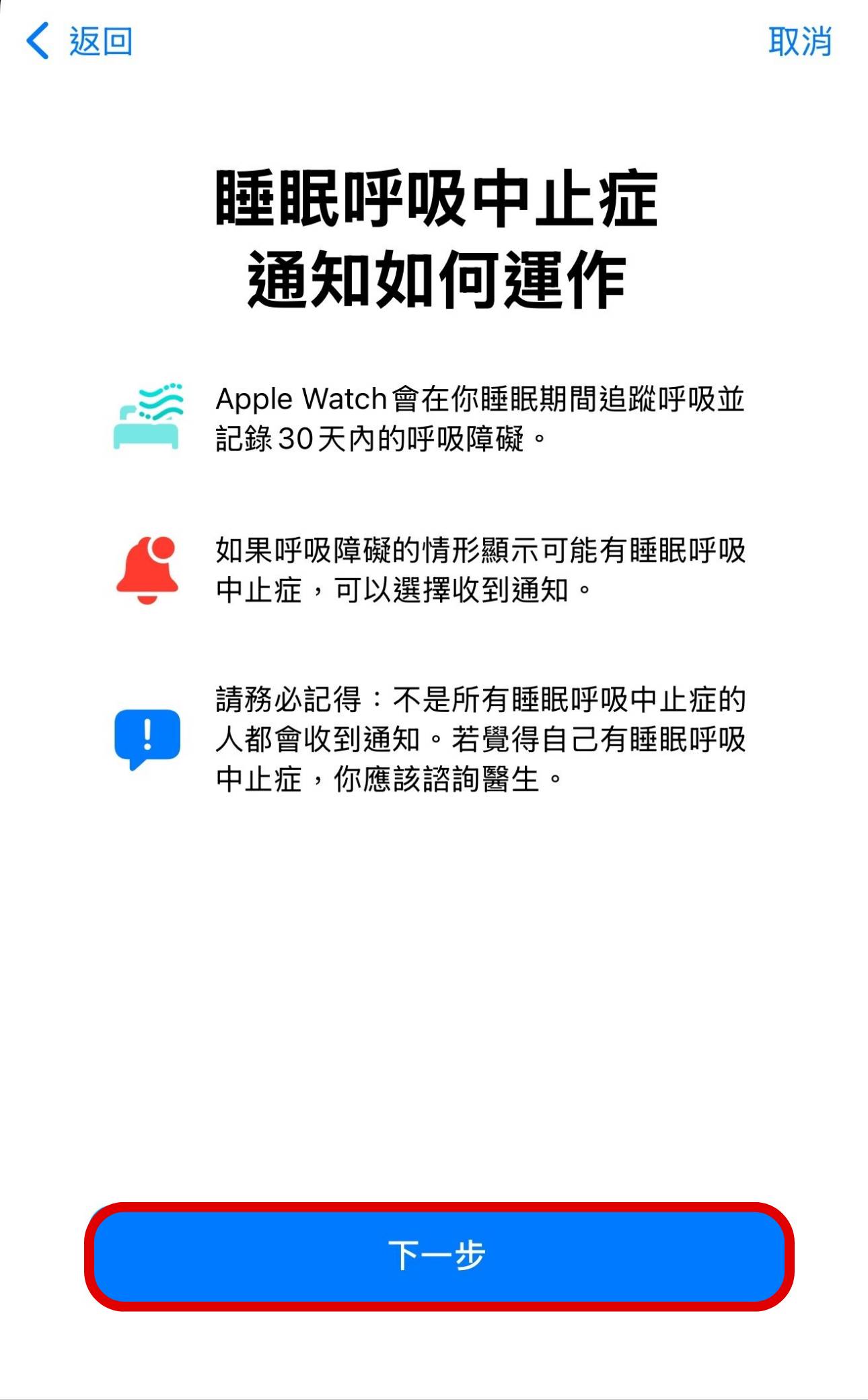The width and height of the screenshot is (868, 1400).
Task: Click 取消 to cancel setup
Action: tap(801, 42)
